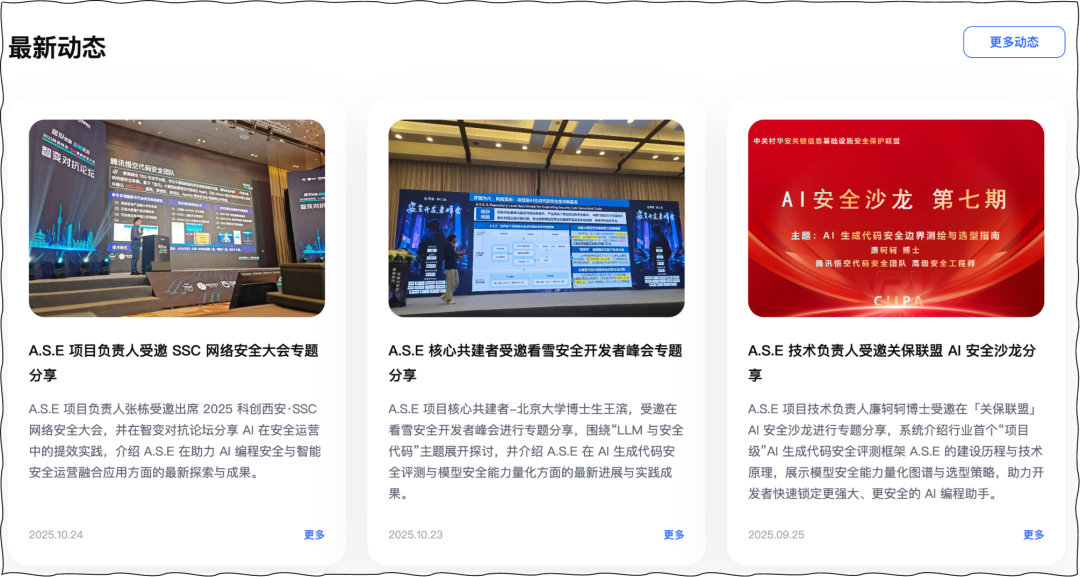Tap the 更多动态 button
This screenshot has height=577, width=1080.
tap(1013, 42)
